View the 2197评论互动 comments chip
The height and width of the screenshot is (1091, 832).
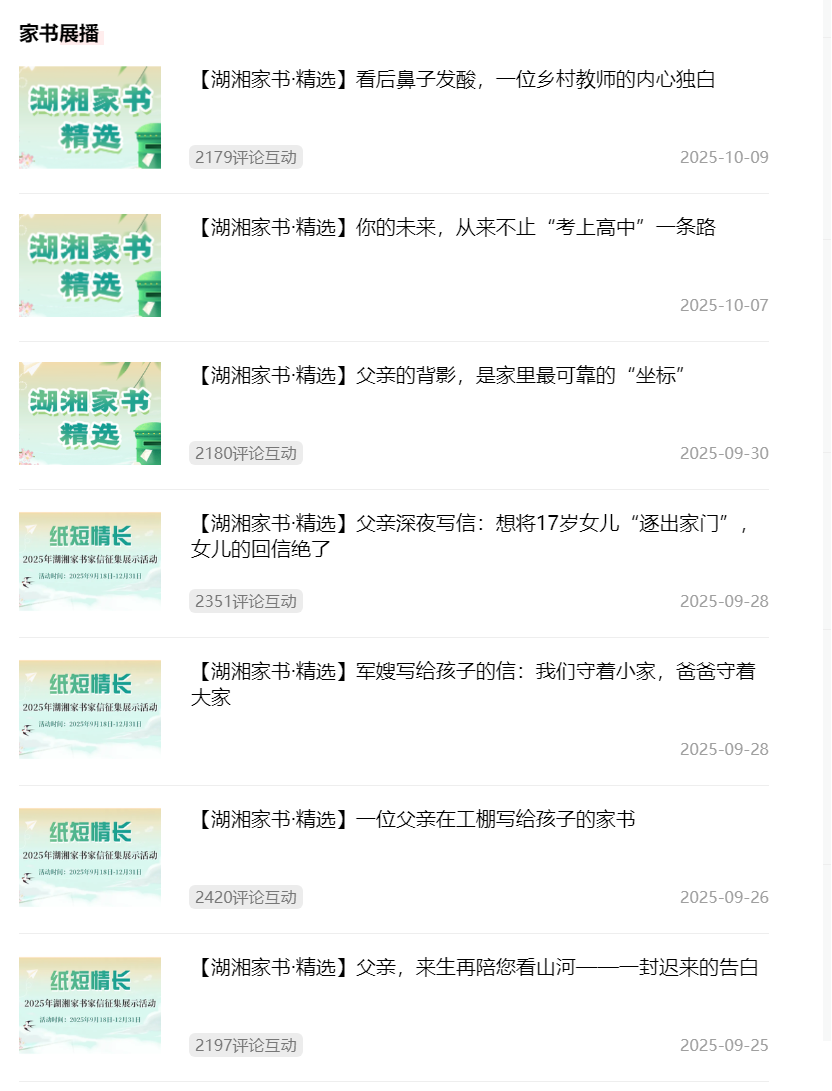click(x=246, y=1045)
